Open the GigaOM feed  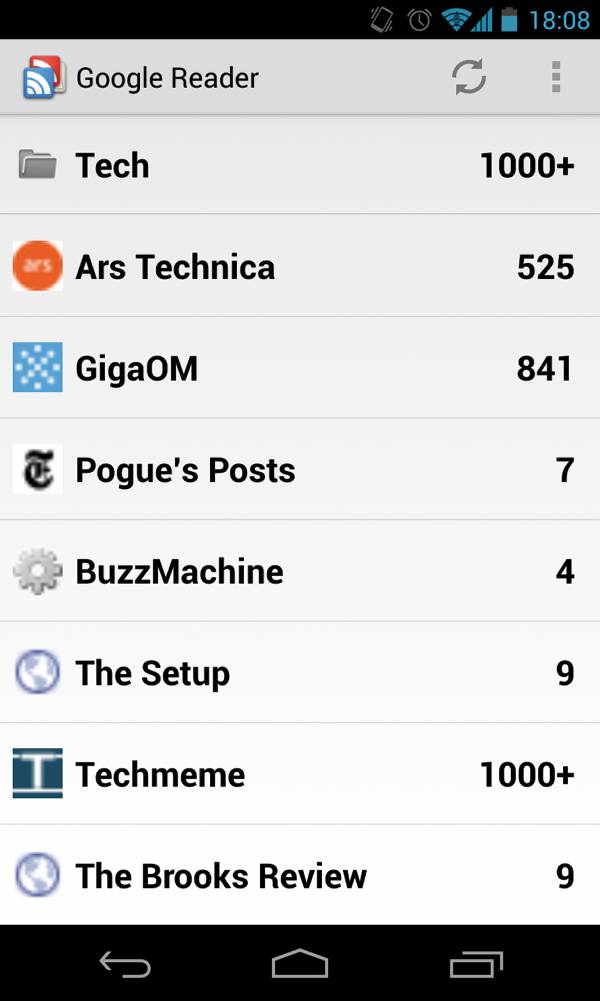pyautogui.click(x=300, y=368)
